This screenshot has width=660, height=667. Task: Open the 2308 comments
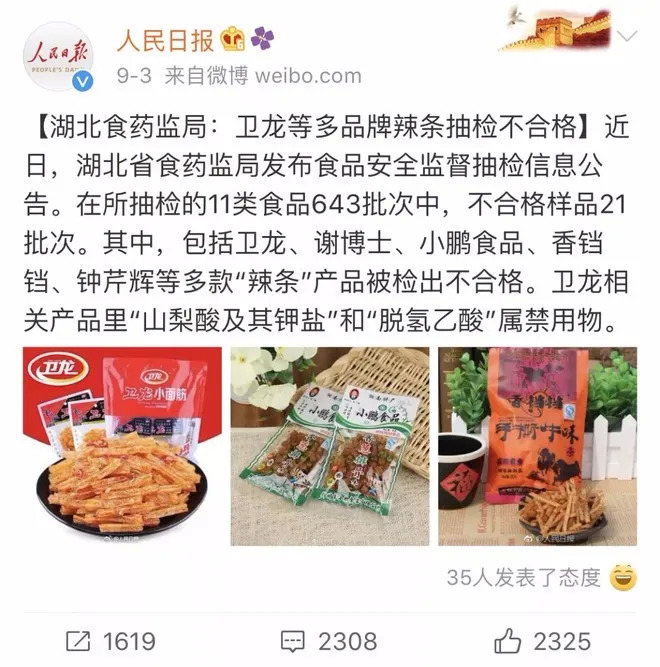pos(329,641)
